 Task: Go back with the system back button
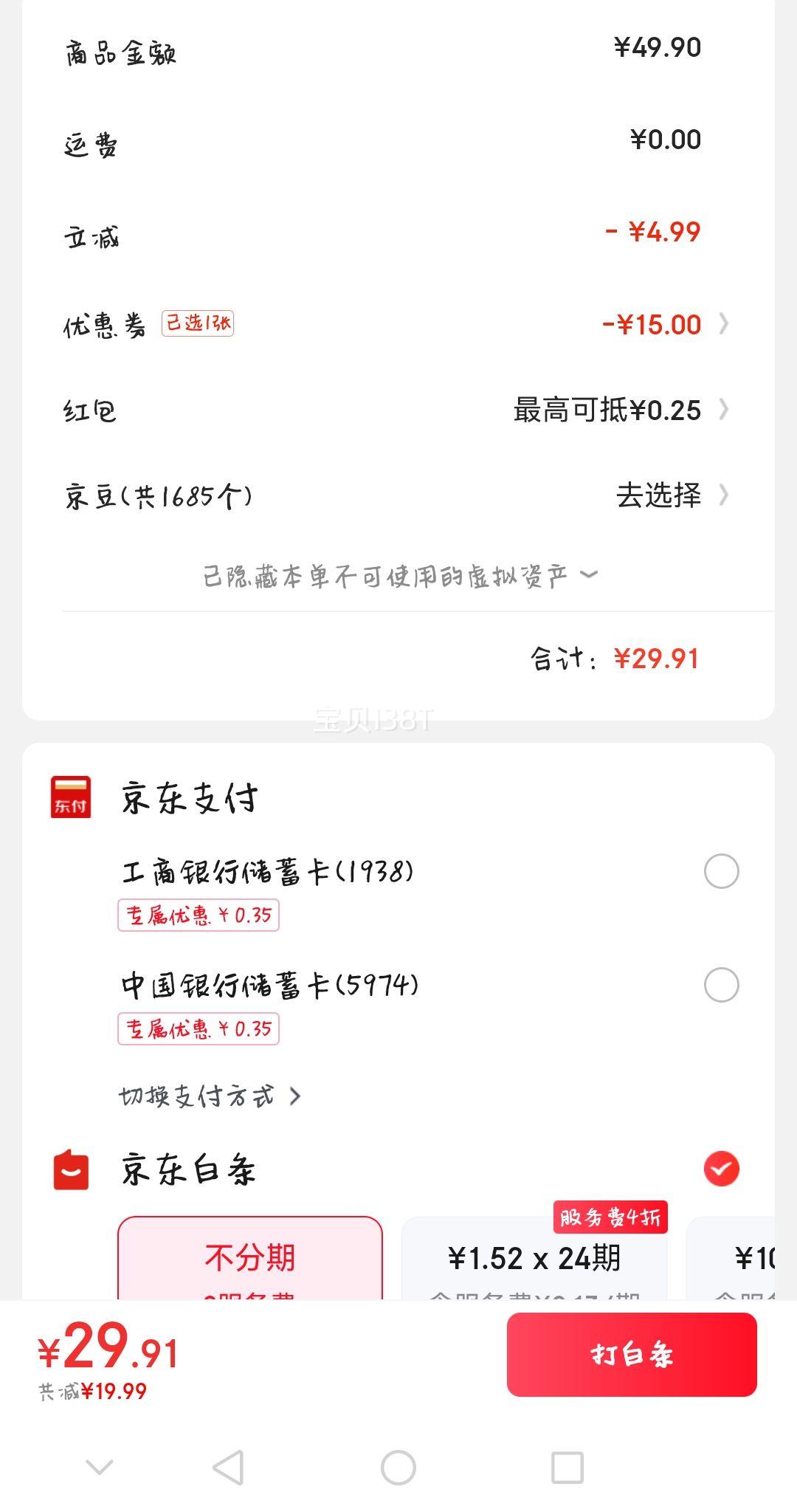point(228,1467)
